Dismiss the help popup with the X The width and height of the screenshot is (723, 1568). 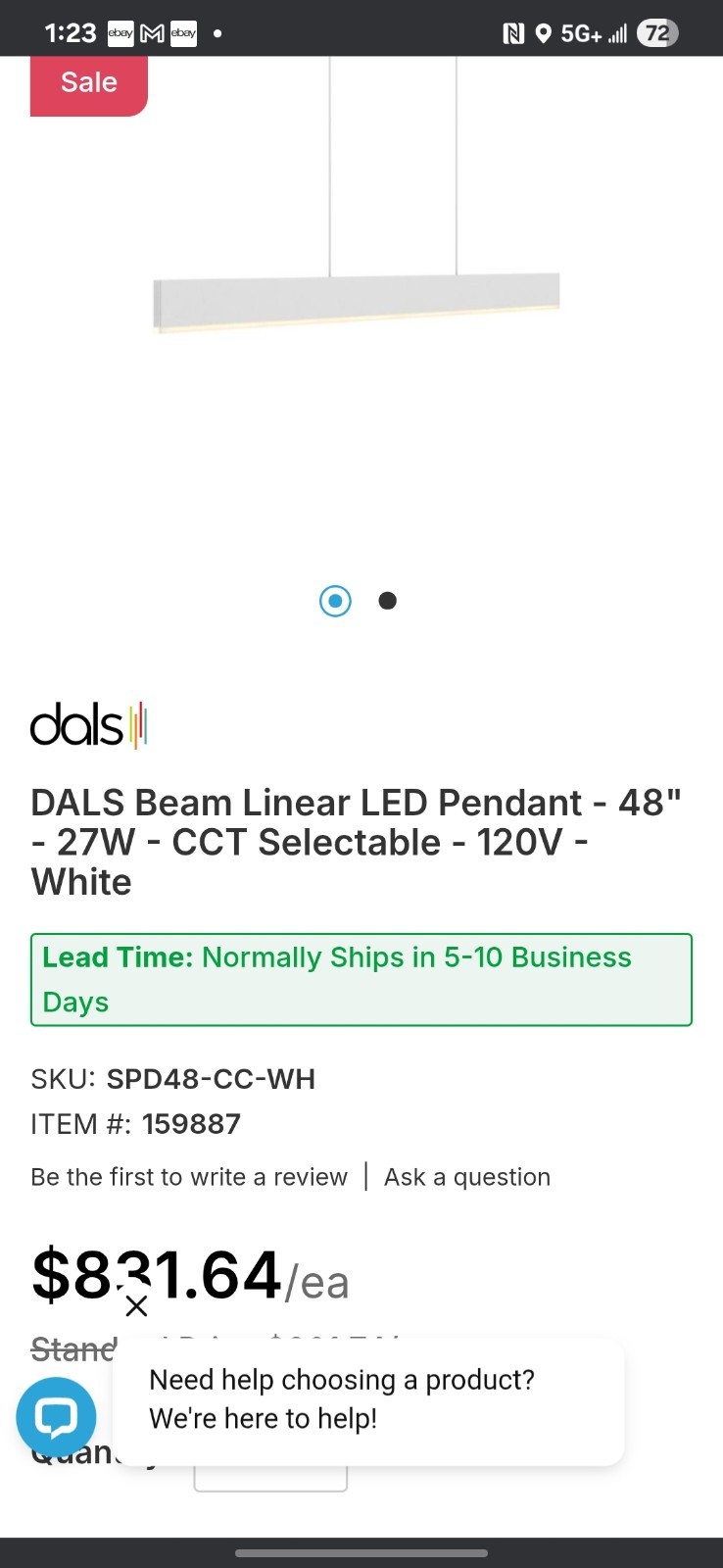[136, 1305]
